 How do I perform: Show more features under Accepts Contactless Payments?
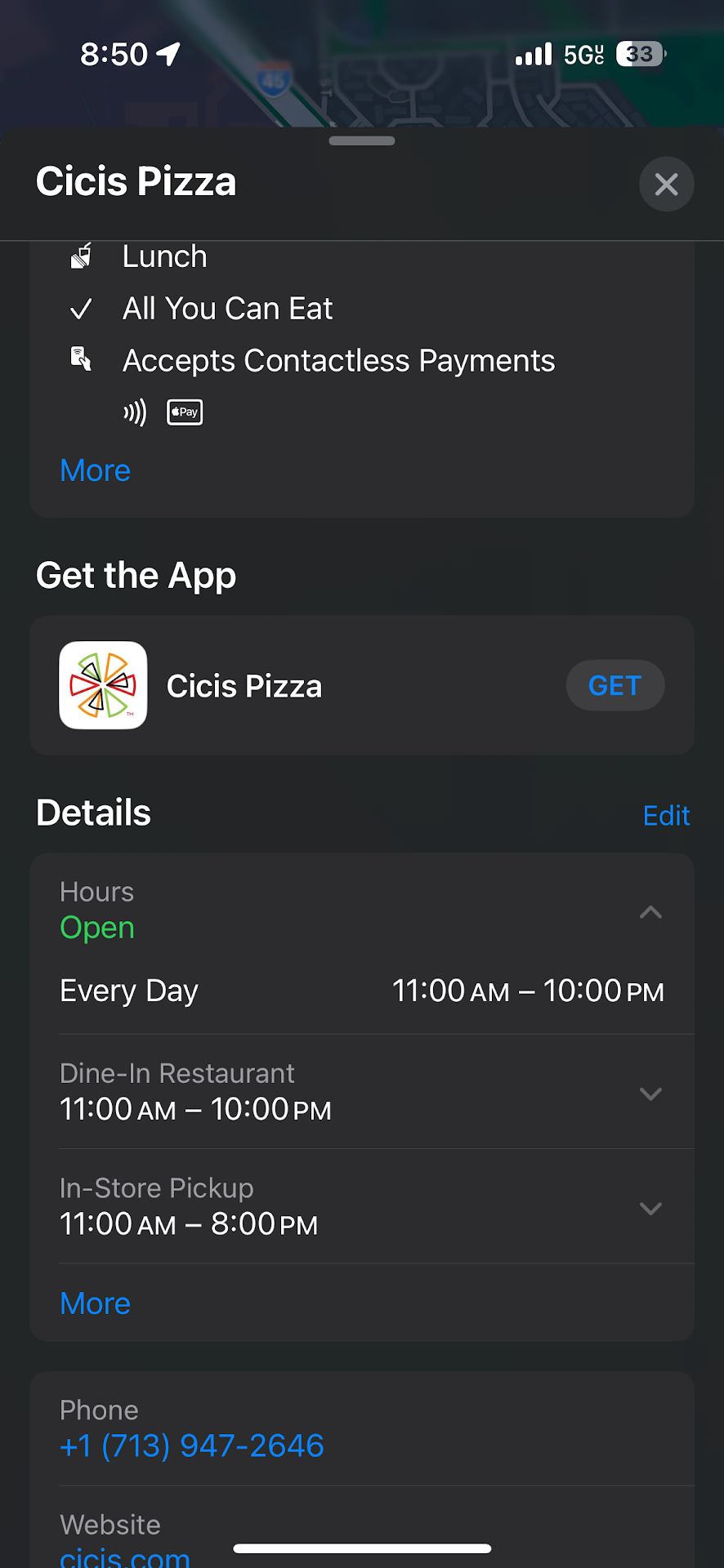96,470
